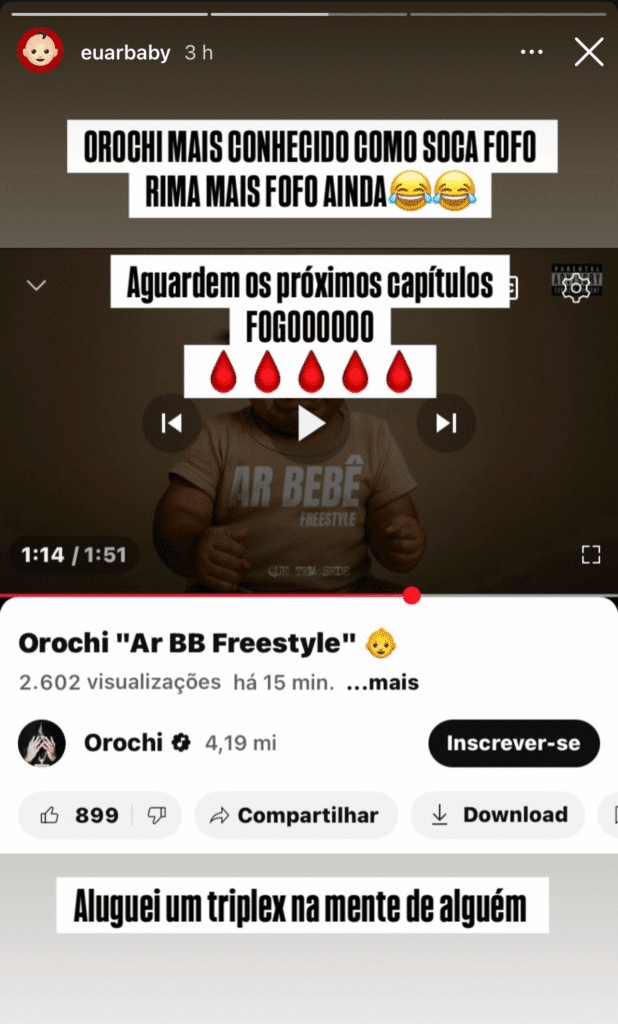The height and width of the screenshot is (1024, 618).
Task: Open euarbaby's profile picture
Action: (x=40, y=52)
